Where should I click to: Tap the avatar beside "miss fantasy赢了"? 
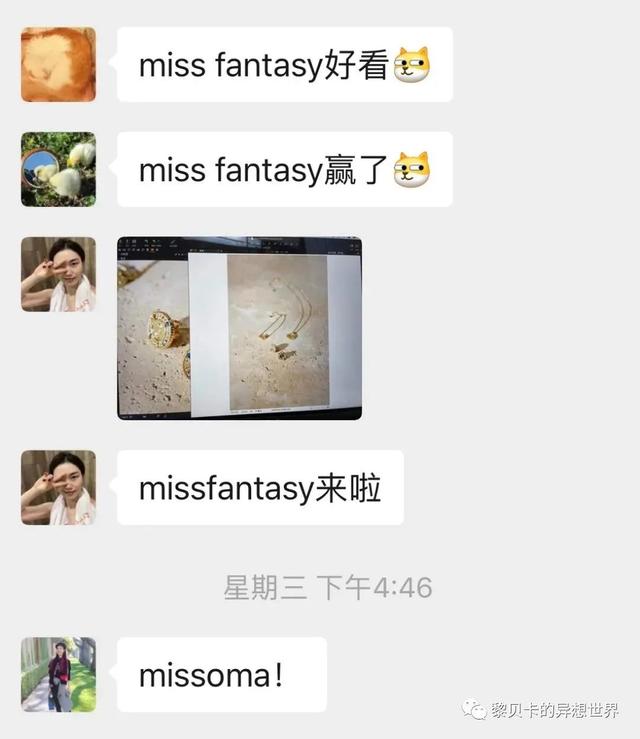point(59,169)
